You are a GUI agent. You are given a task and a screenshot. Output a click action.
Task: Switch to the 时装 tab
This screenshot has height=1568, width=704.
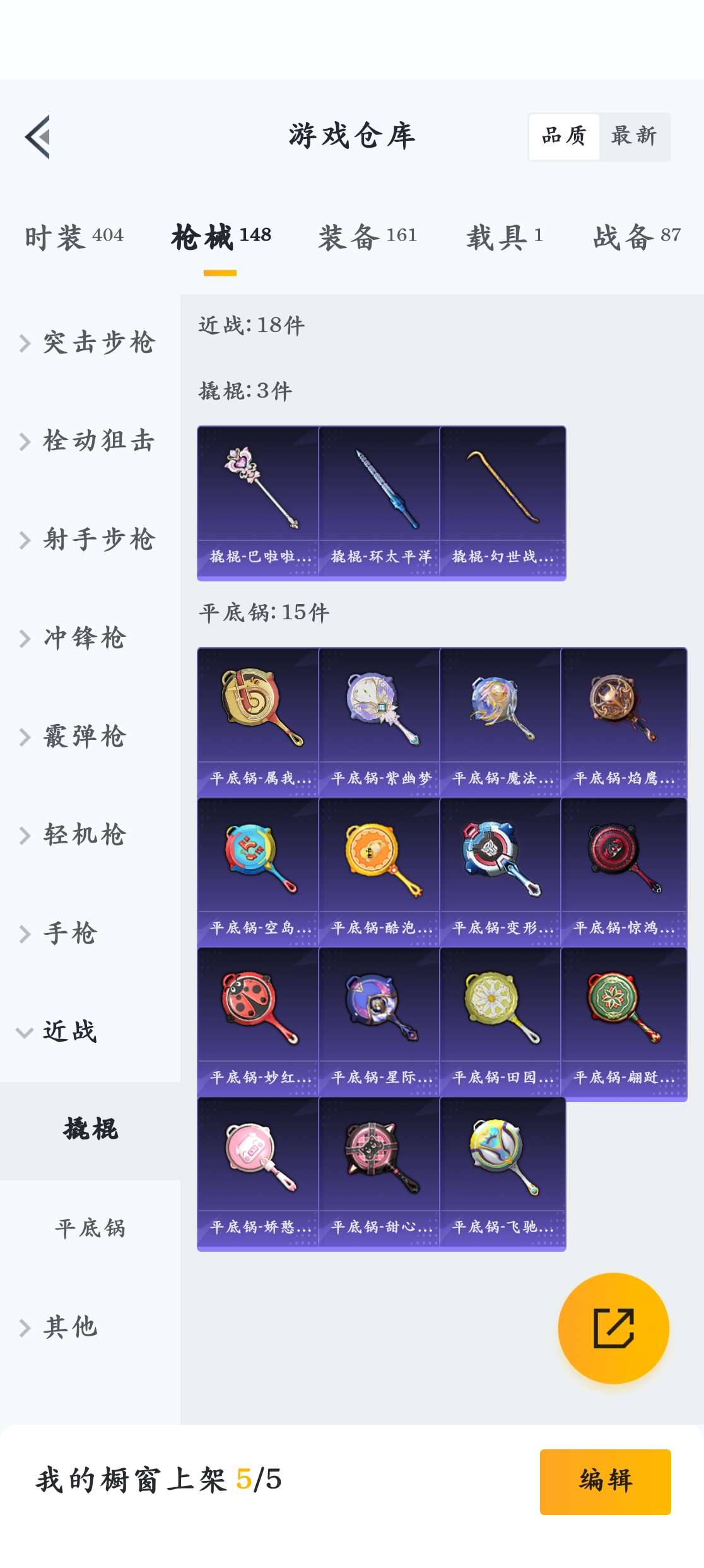tap(74, 237)
